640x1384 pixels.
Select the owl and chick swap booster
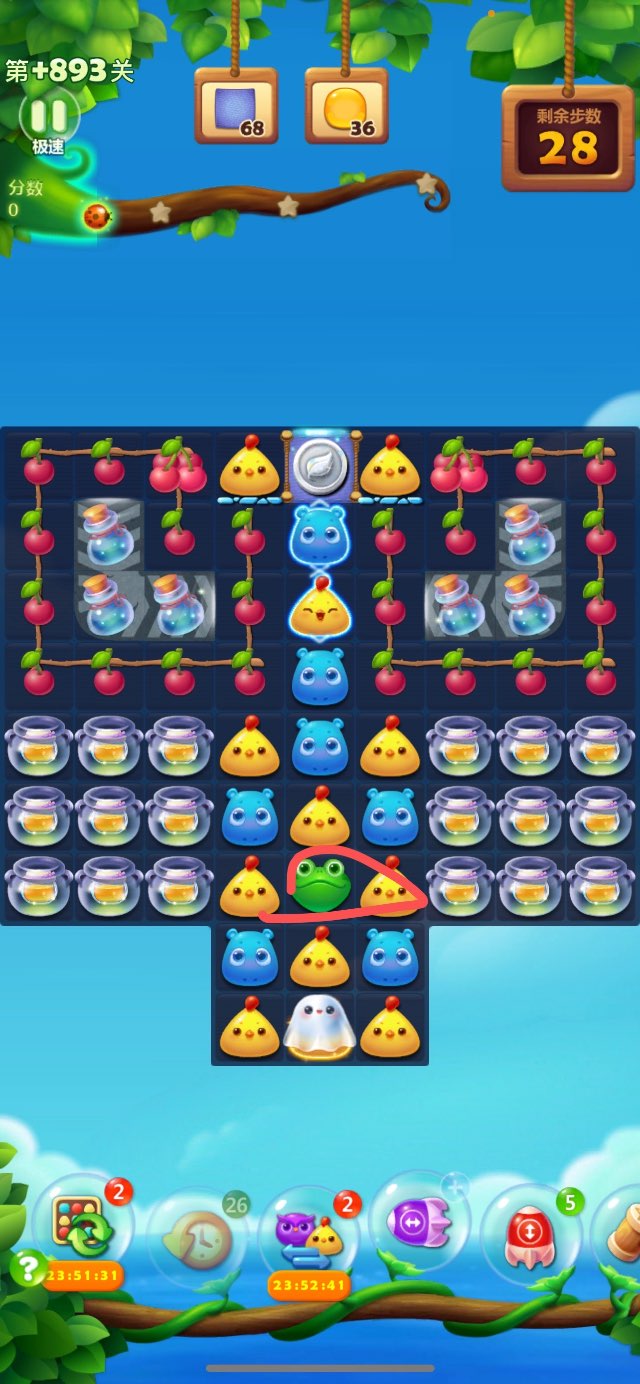click(307, 1237)
